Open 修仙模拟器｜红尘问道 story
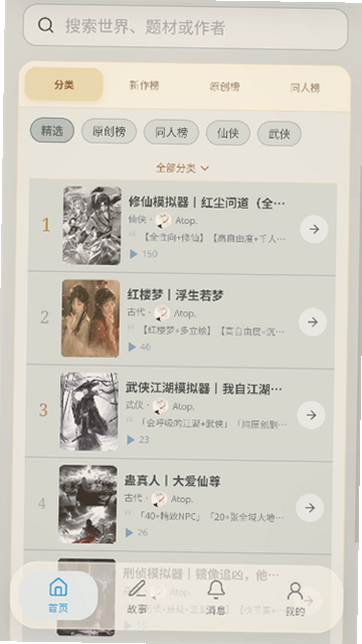 [x=182, y=225]
